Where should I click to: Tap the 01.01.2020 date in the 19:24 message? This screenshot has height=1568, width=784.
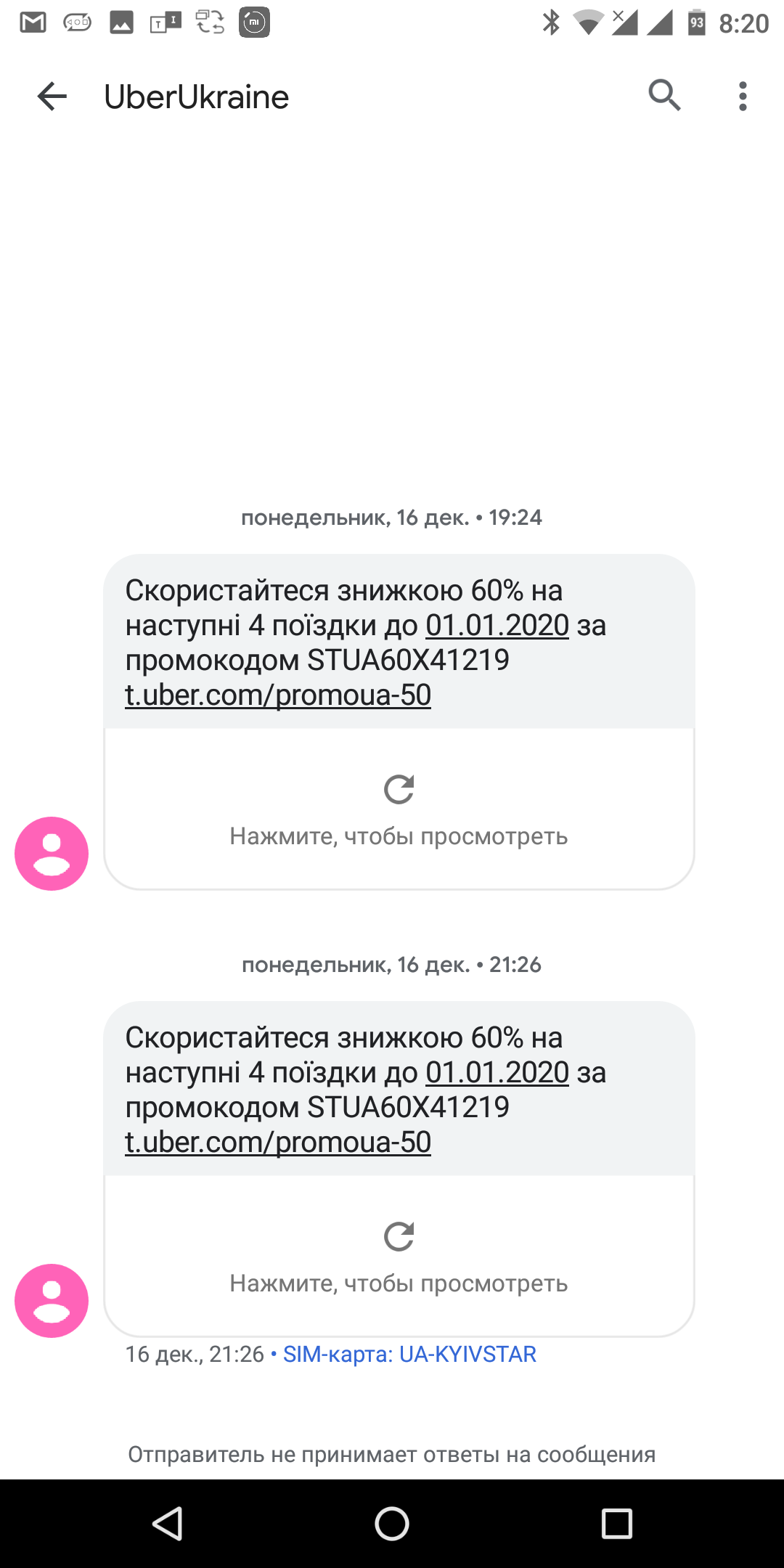coord(497,626)
